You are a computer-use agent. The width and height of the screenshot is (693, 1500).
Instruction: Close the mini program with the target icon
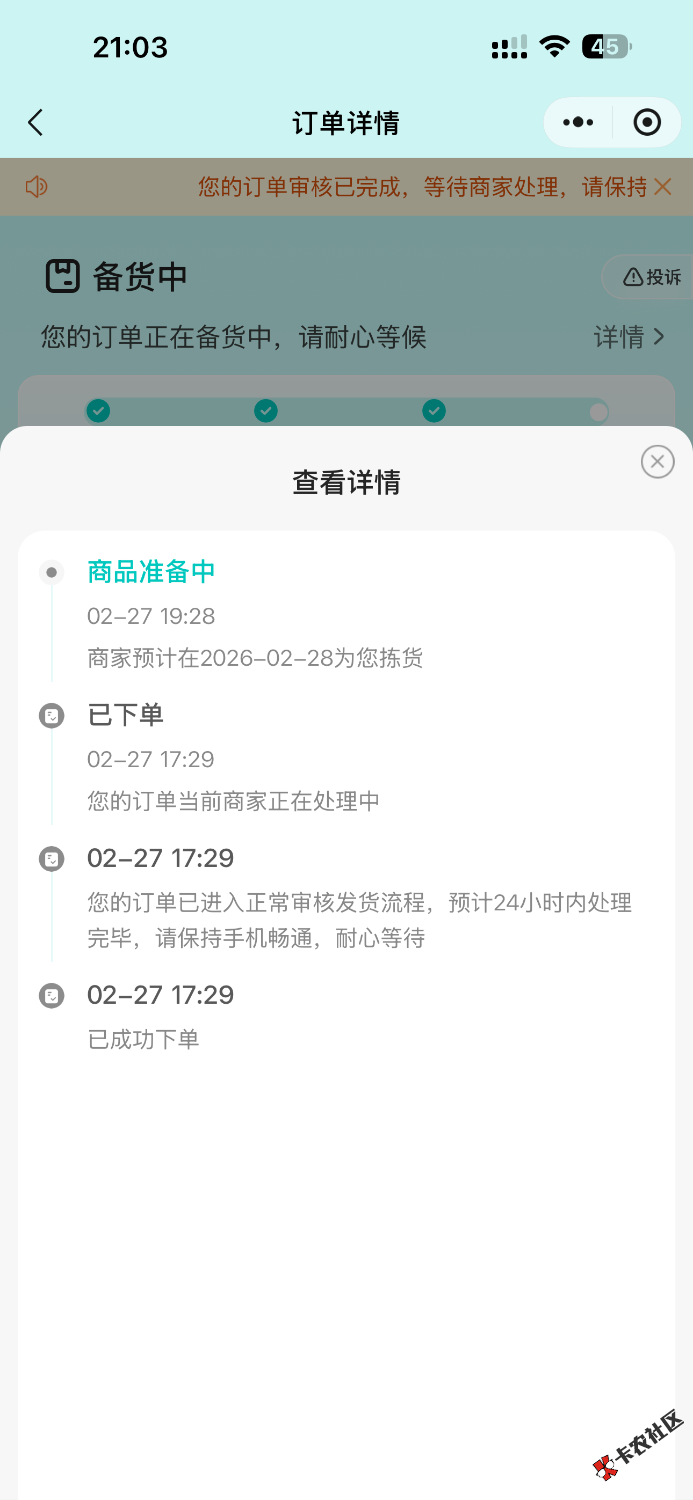[x=648, y=123]
